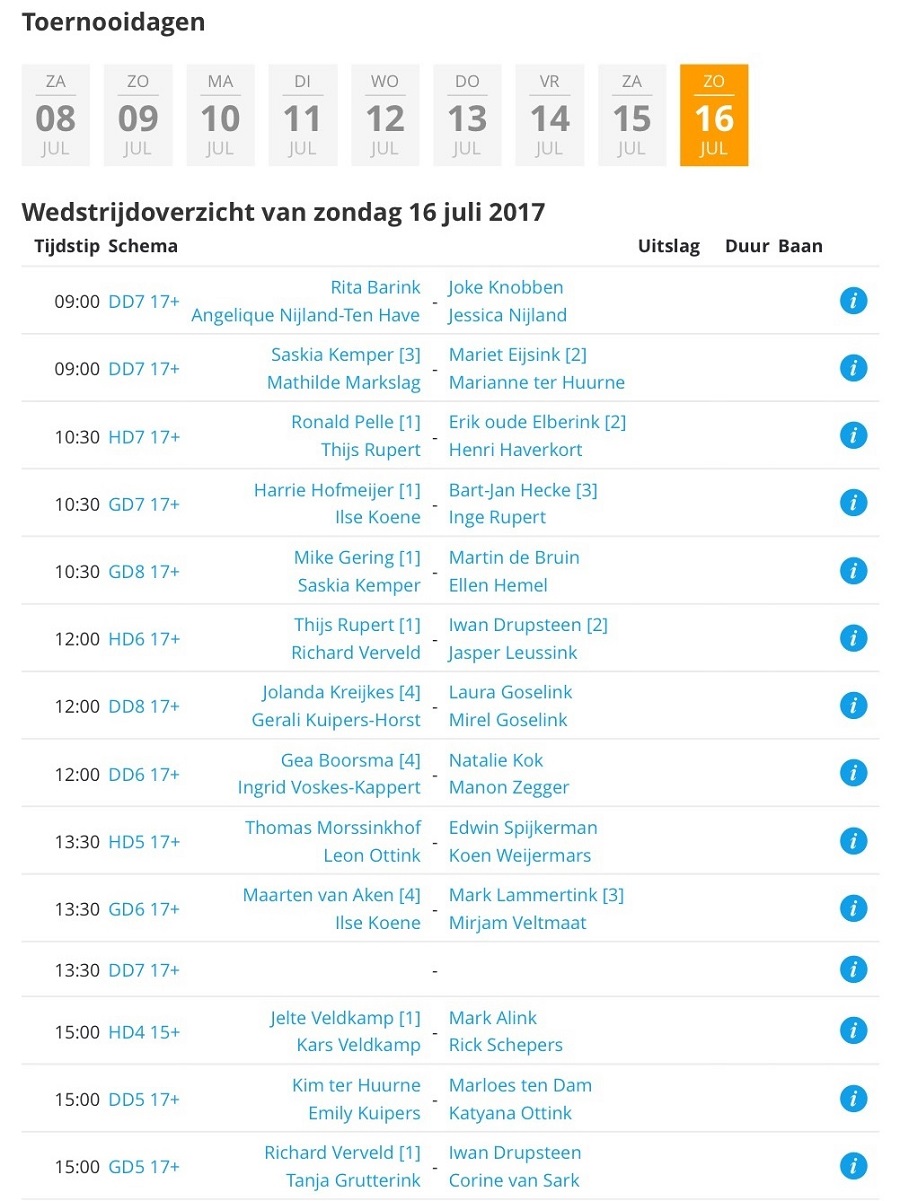Show matches for Monday 10 Jul
Viewport: 900px width, 1201px height.
pyautogui.click(x=220, y=116)
